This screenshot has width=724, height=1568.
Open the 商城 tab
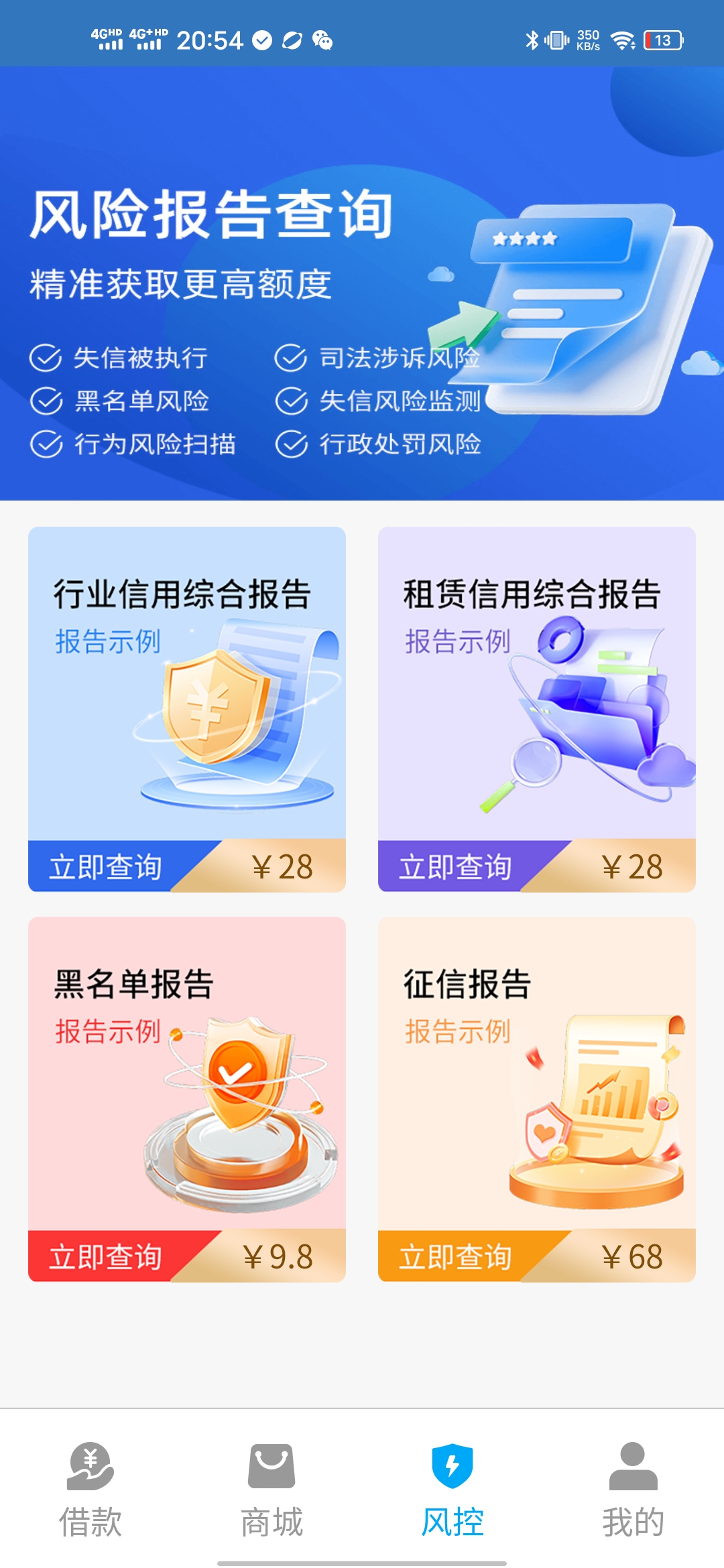click(x=271, y=1490)
